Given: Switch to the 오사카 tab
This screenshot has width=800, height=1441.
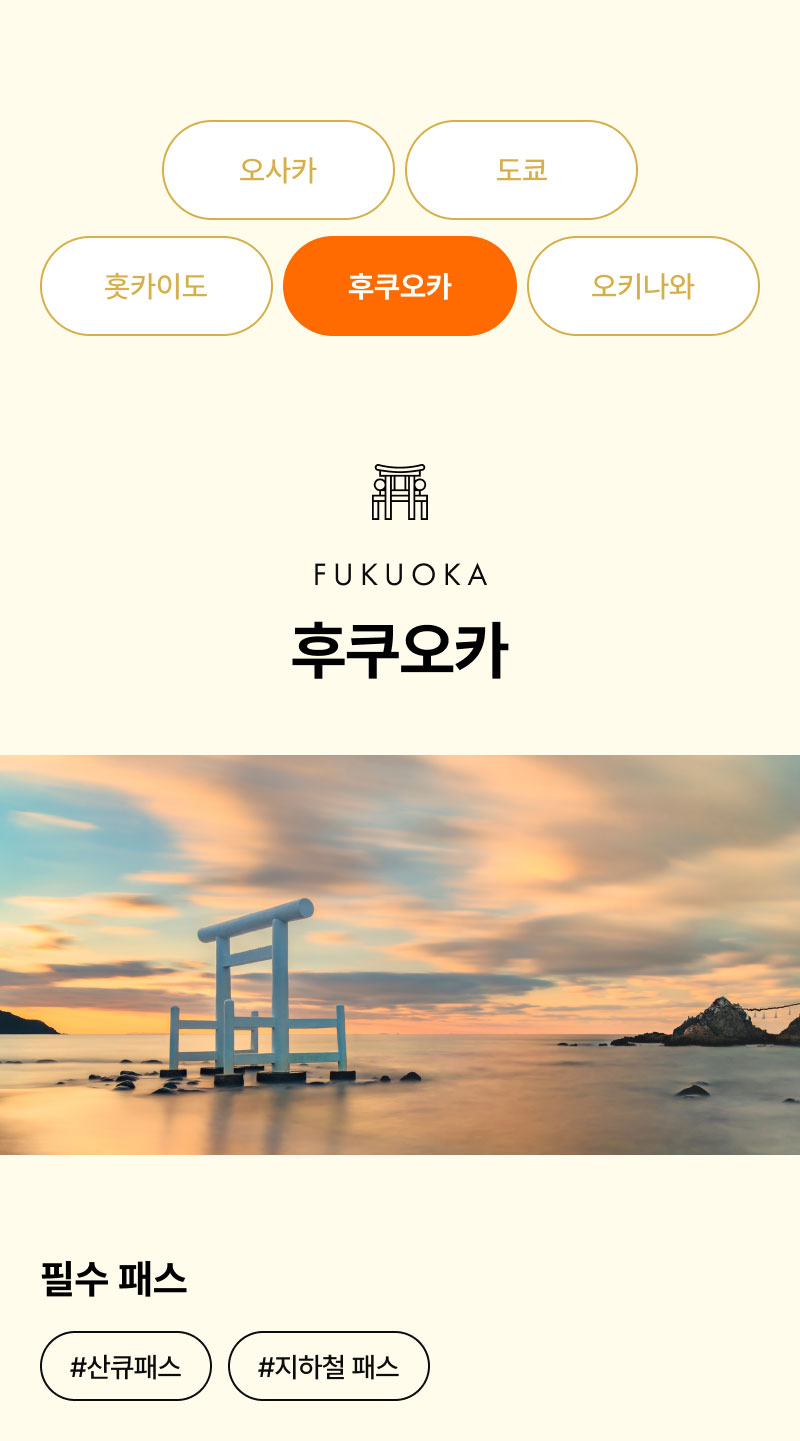Looking at the screenshot, I should (x=278, y=170).
